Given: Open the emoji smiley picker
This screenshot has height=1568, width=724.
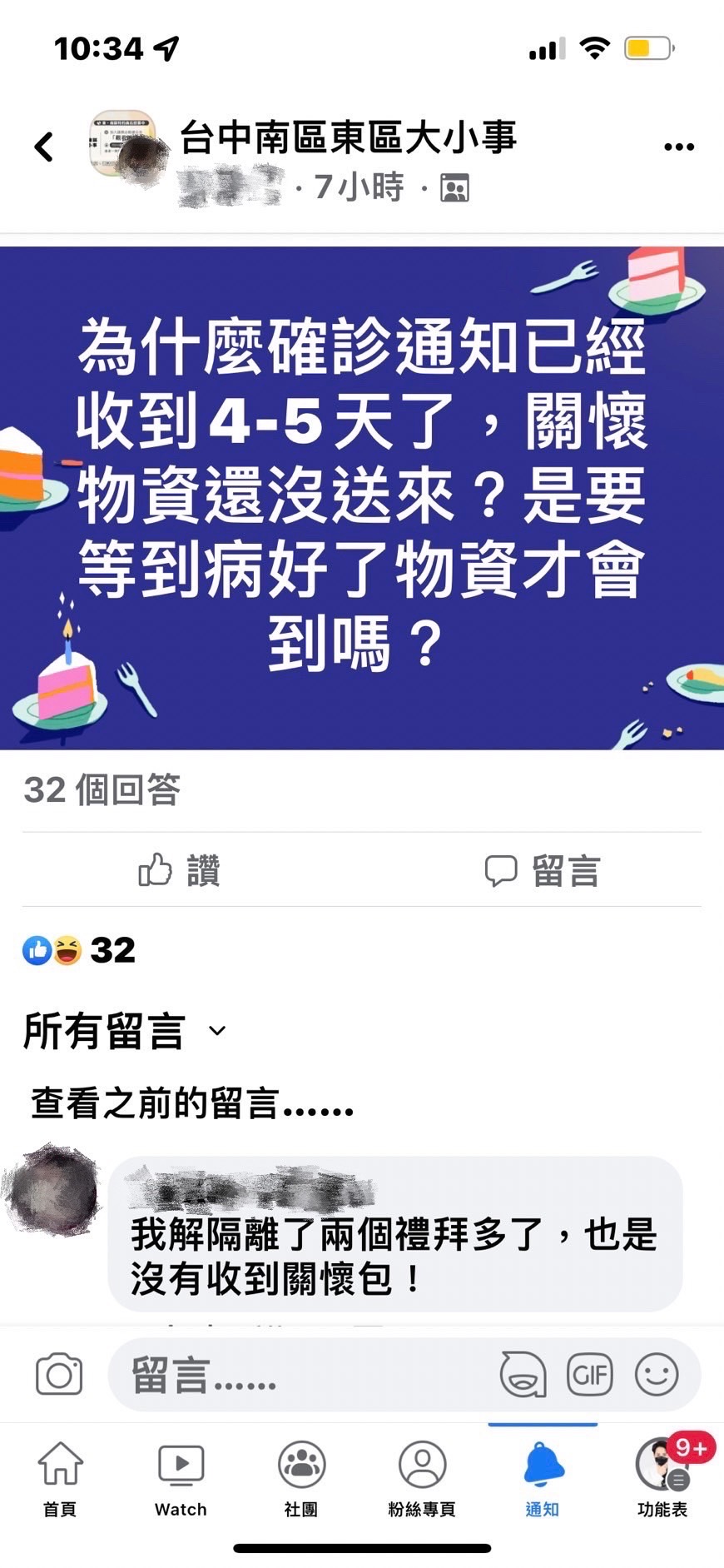Looking at the screenshot, I should pos(657,1375).
